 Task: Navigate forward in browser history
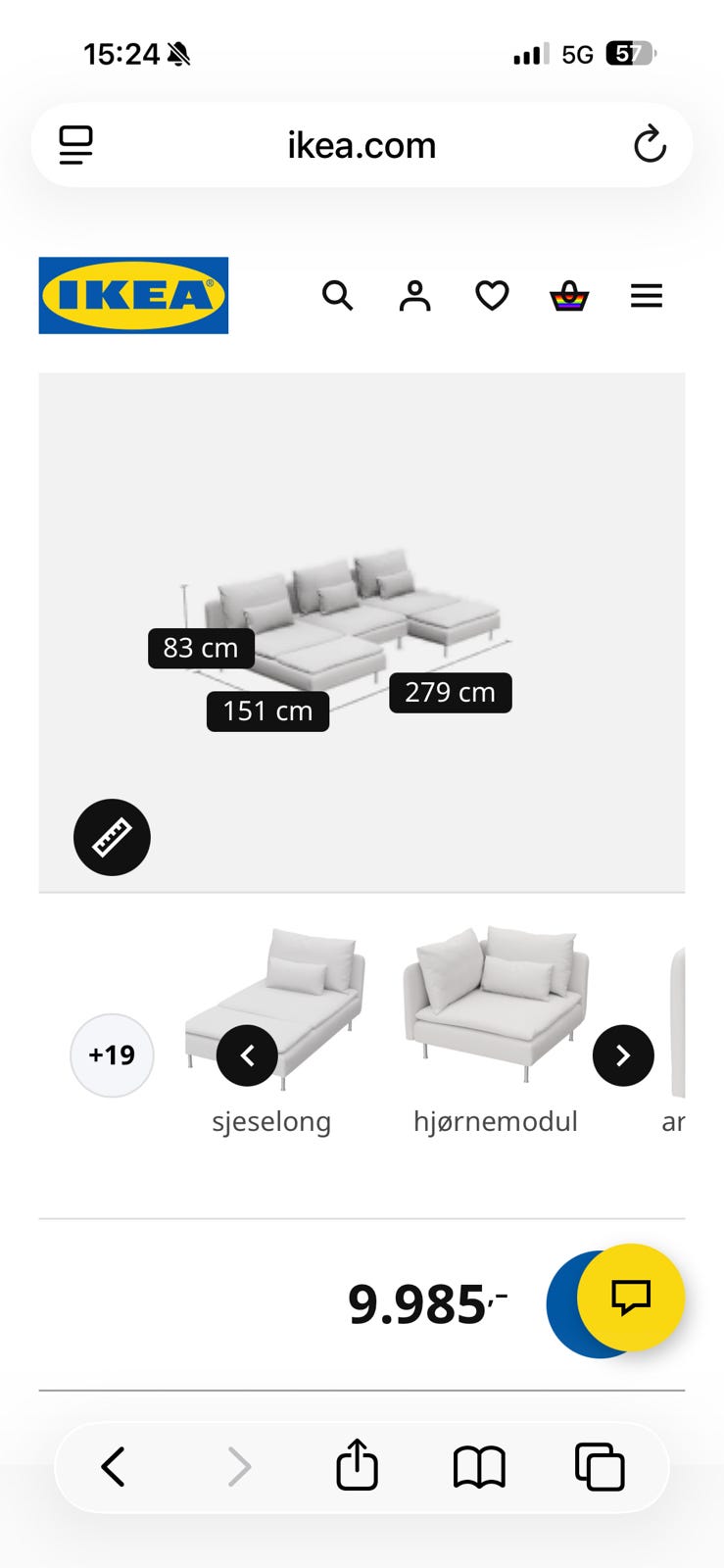click(238, 1466)
